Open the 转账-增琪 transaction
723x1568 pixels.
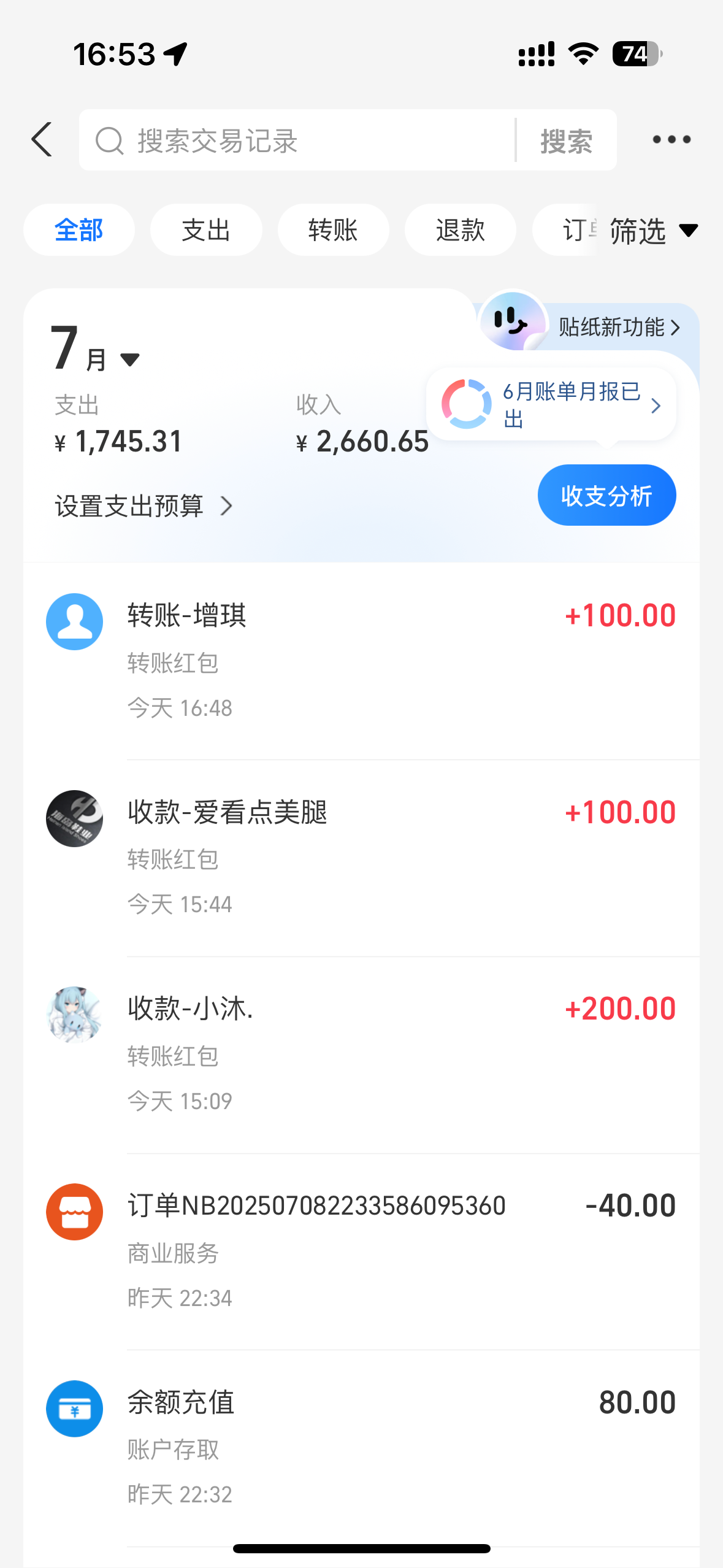362,661
